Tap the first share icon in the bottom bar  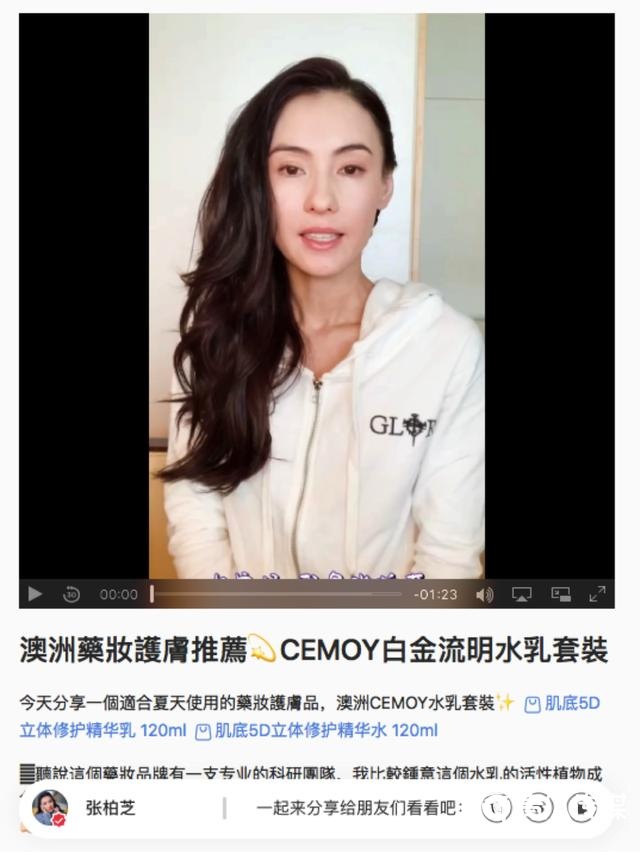tap(497, 807)
